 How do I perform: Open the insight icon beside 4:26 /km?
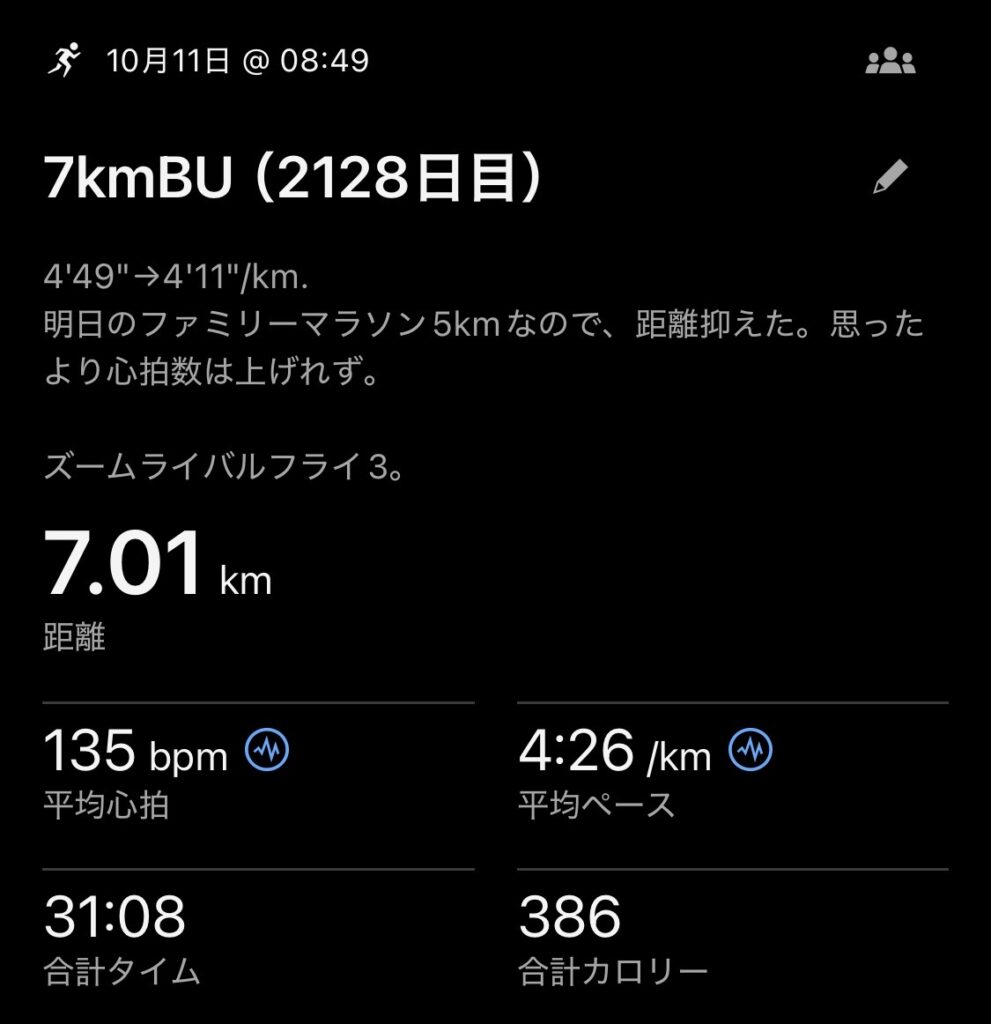tap(750, 749)
